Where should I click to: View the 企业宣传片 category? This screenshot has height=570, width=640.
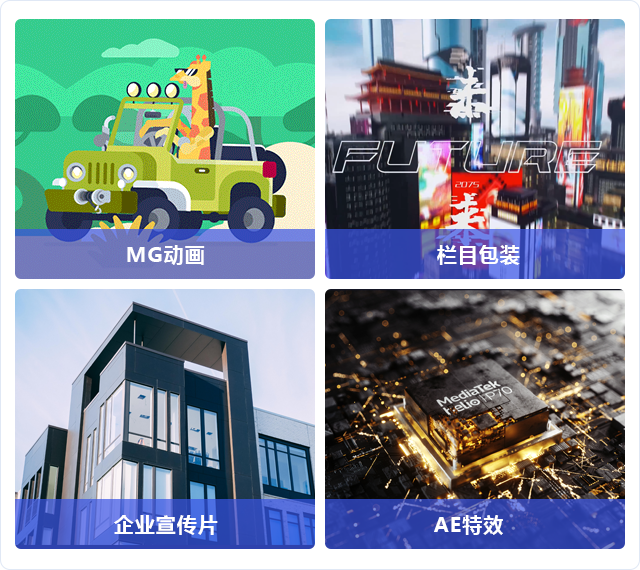[165, 419]
